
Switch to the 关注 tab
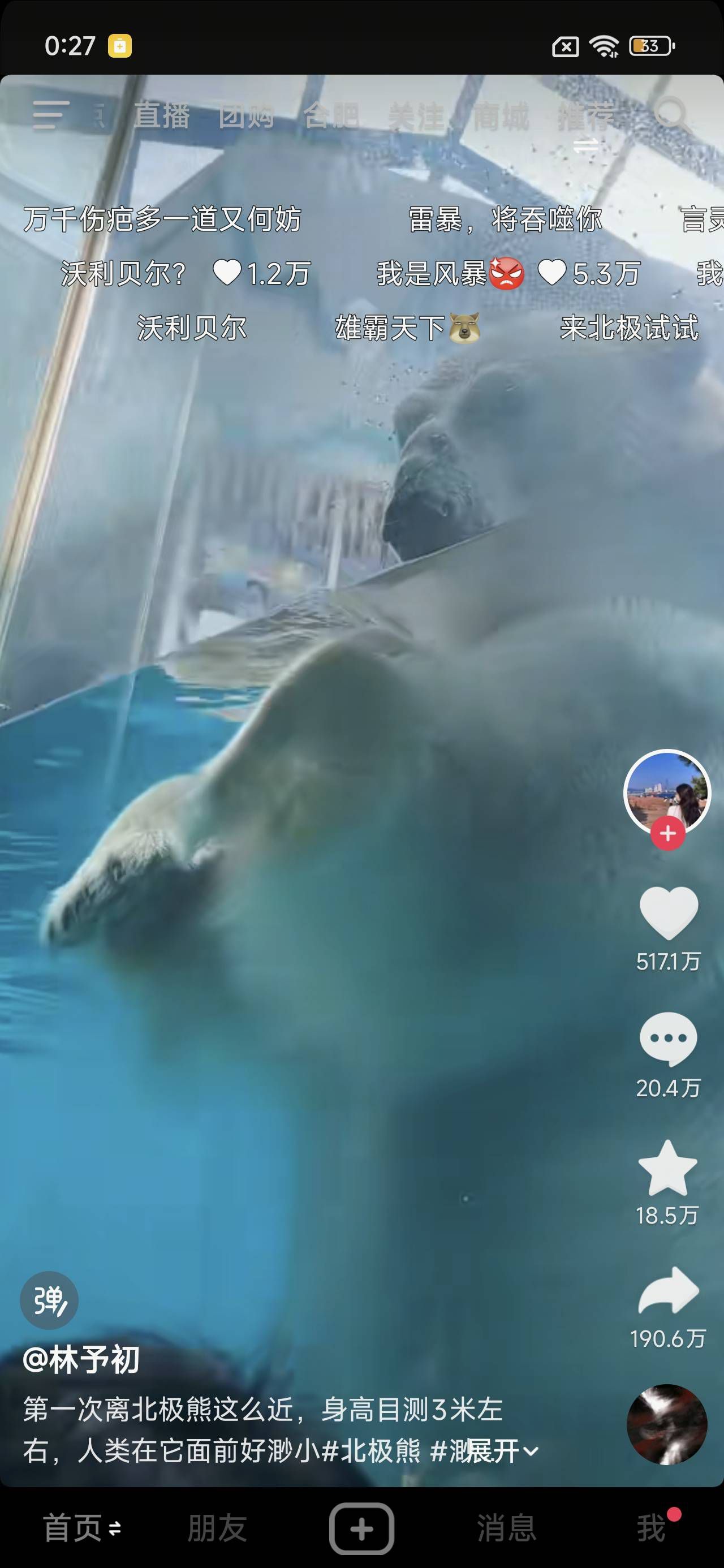pyautogui.click(x=416, y=115)
